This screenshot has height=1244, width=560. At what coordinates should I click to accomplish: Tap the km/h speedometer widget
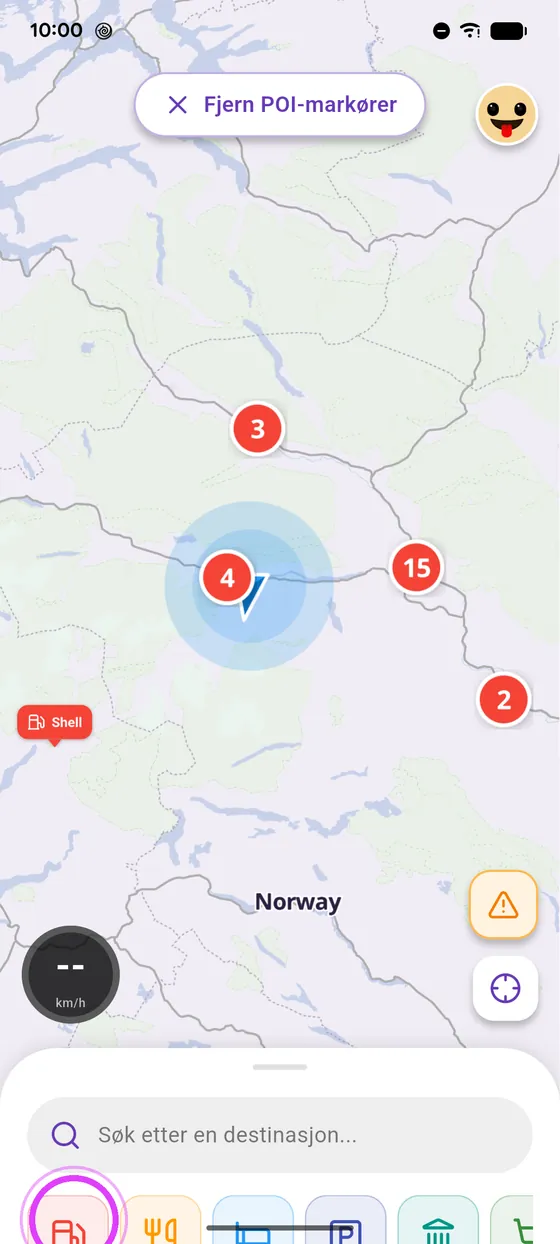[71, 974]
